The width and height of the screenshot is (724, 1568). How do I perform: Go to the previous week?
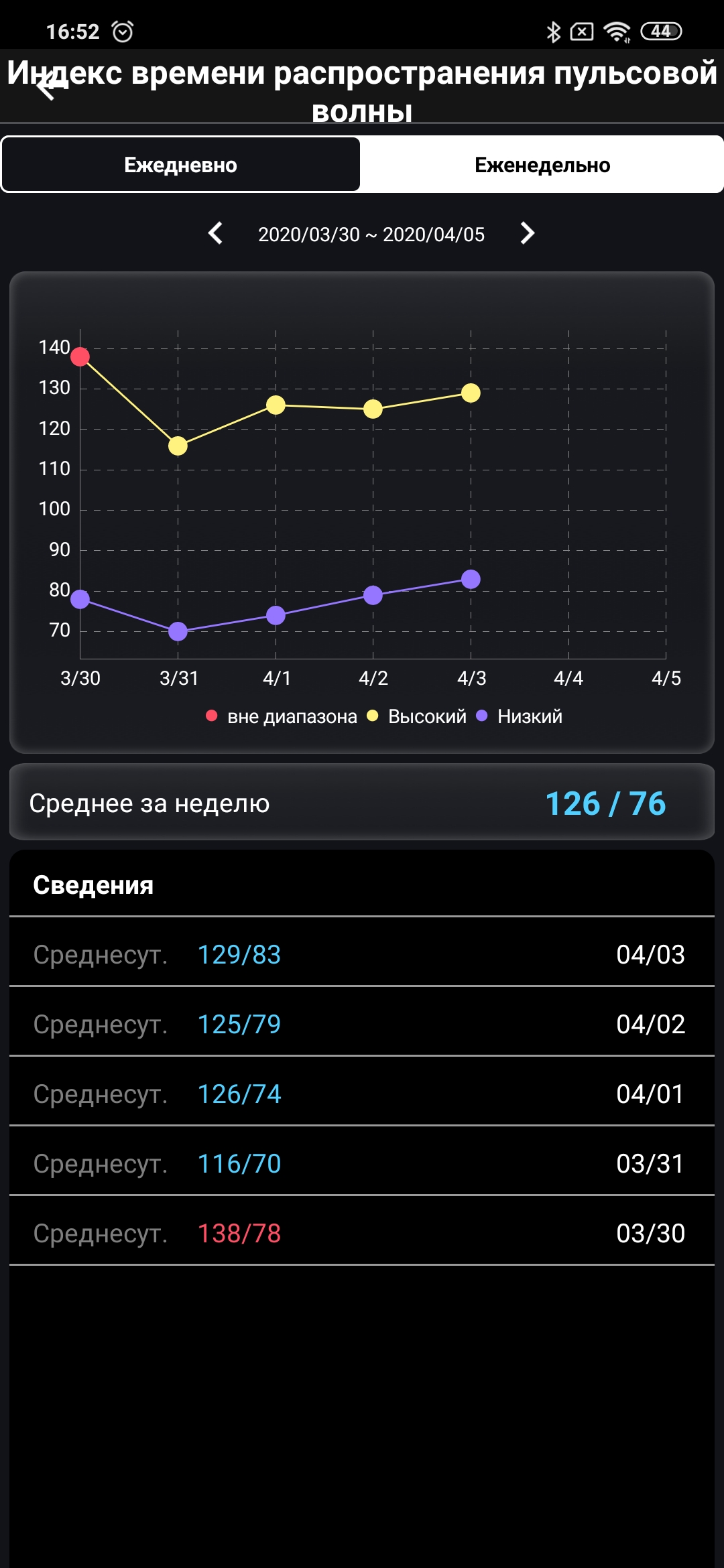215,233
